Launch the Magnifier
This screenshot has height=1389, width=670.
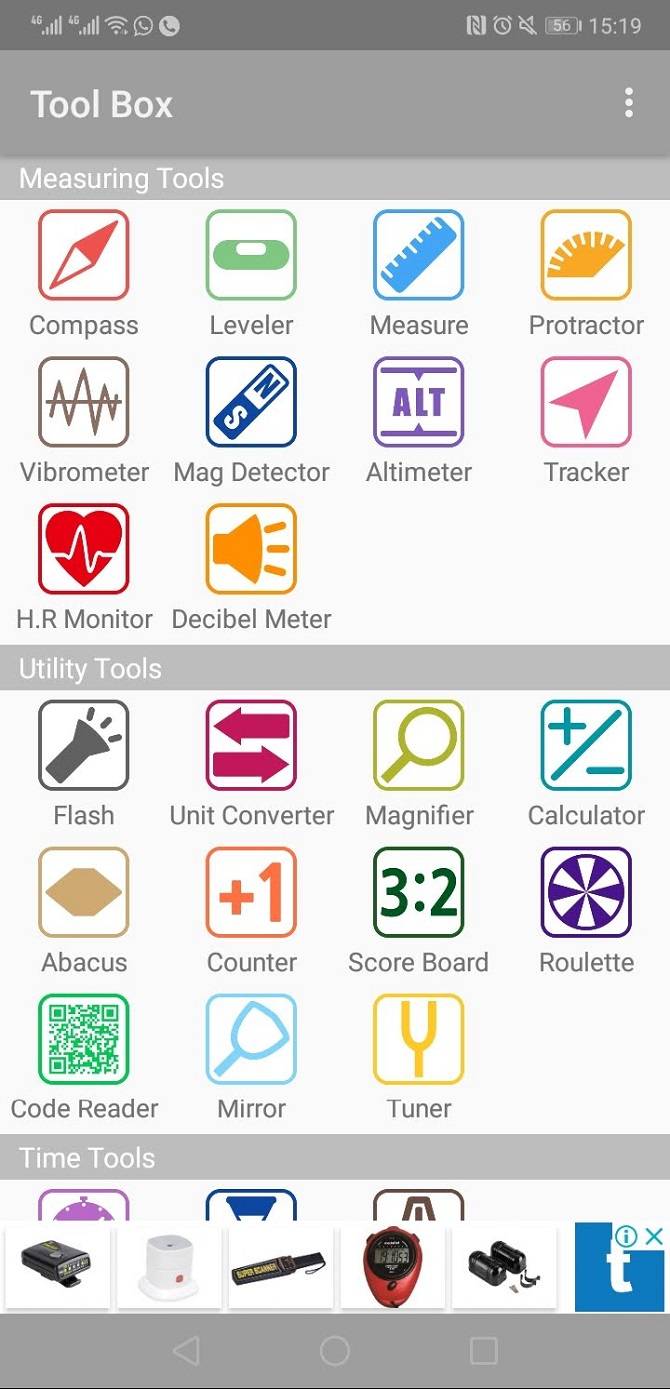click(x=419, y=745)
